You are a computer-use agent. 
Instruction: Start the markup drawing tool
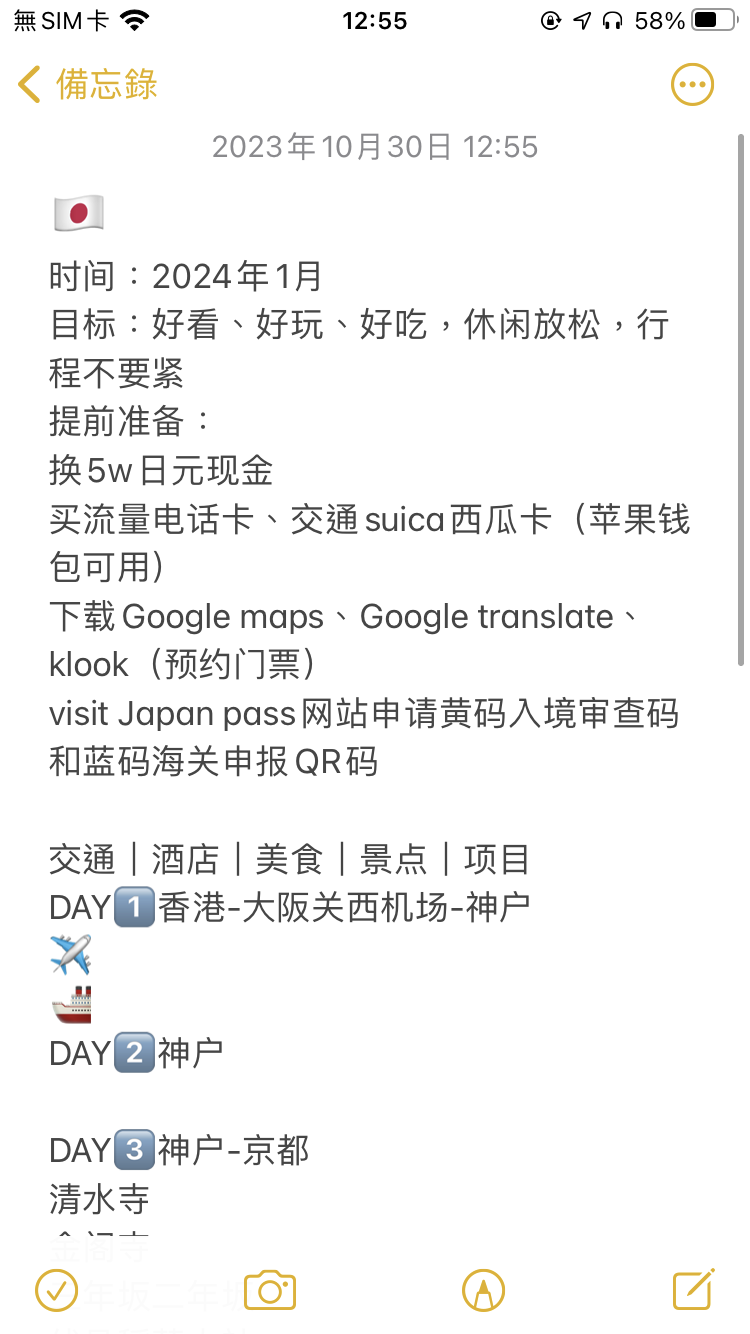click(483, 1290)
